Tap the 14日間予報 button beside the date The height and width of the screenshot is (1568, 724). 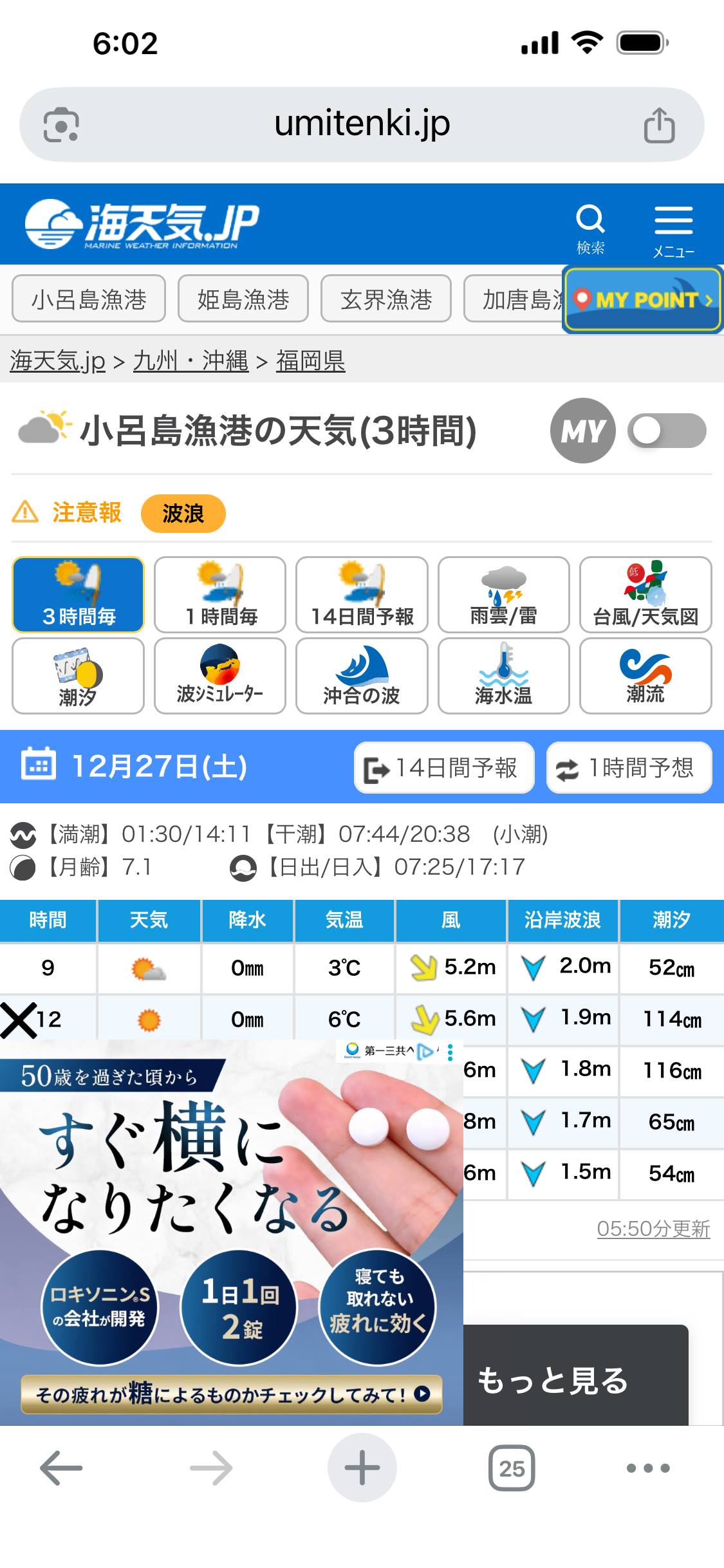444,767
